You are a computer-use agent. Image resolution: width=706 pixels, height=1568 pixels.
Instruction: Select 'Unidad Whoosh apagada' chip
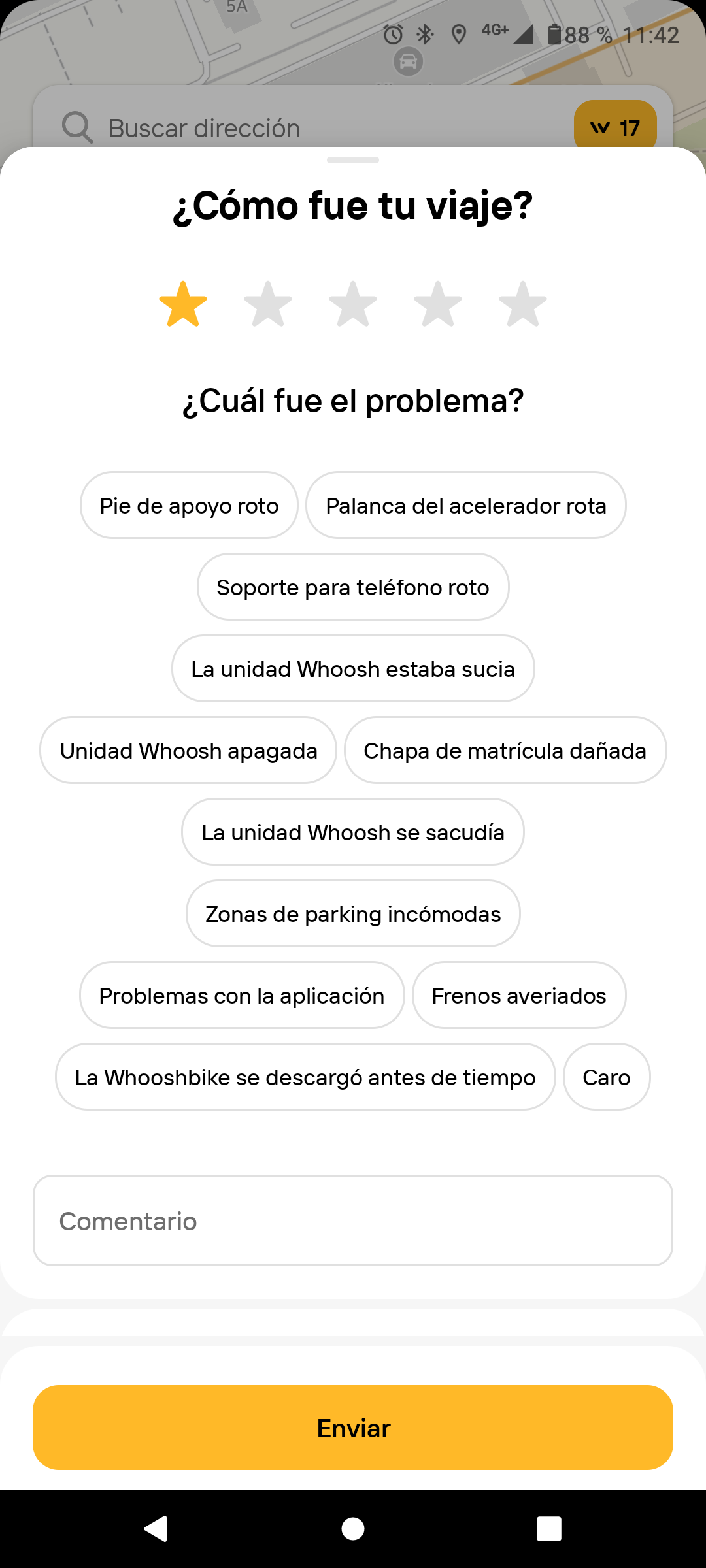click(188, 750)
